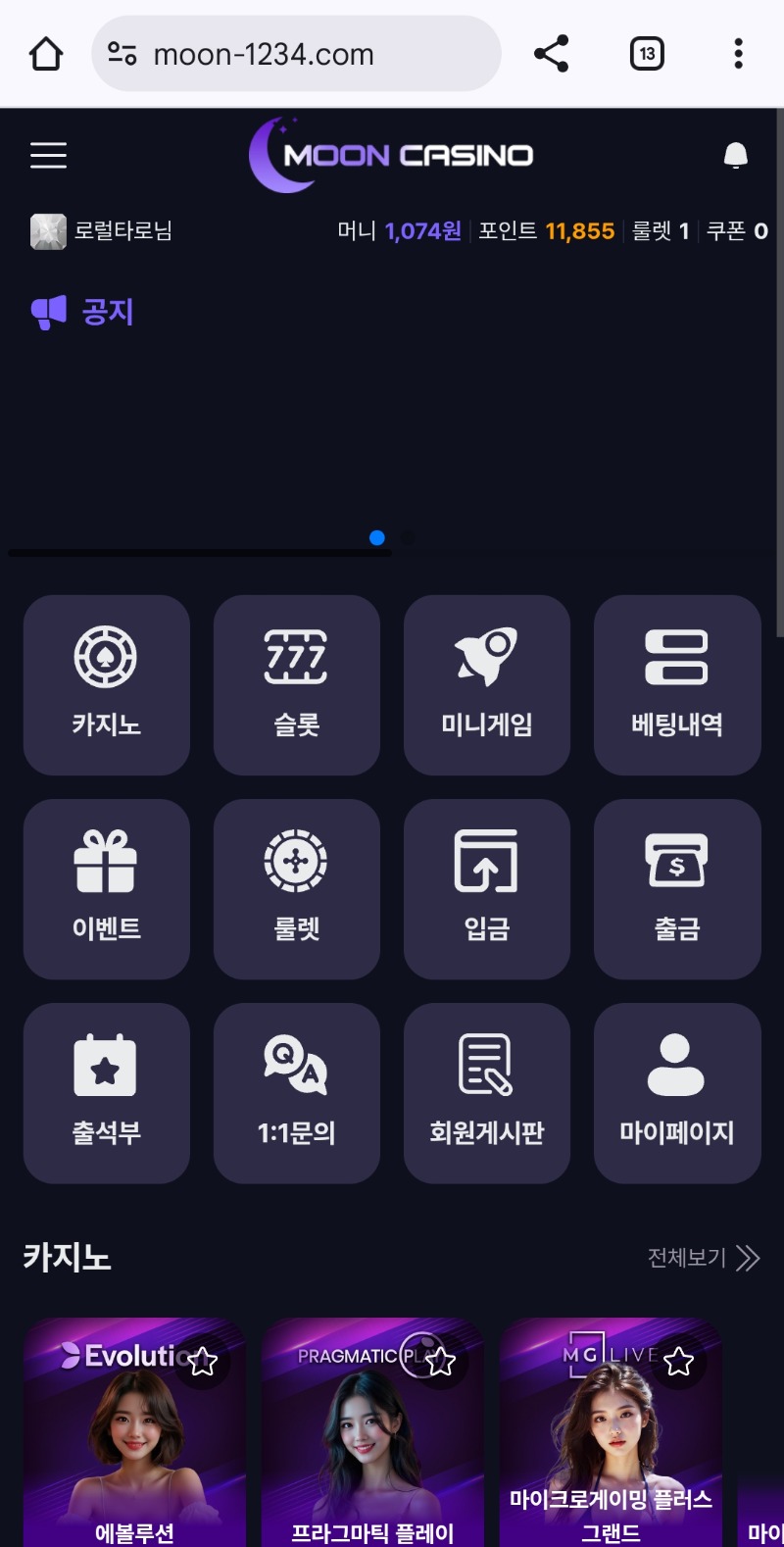Screen dimensions: 784x1547
Task: Go to 마이페이지
Action: coord(676,1092)
